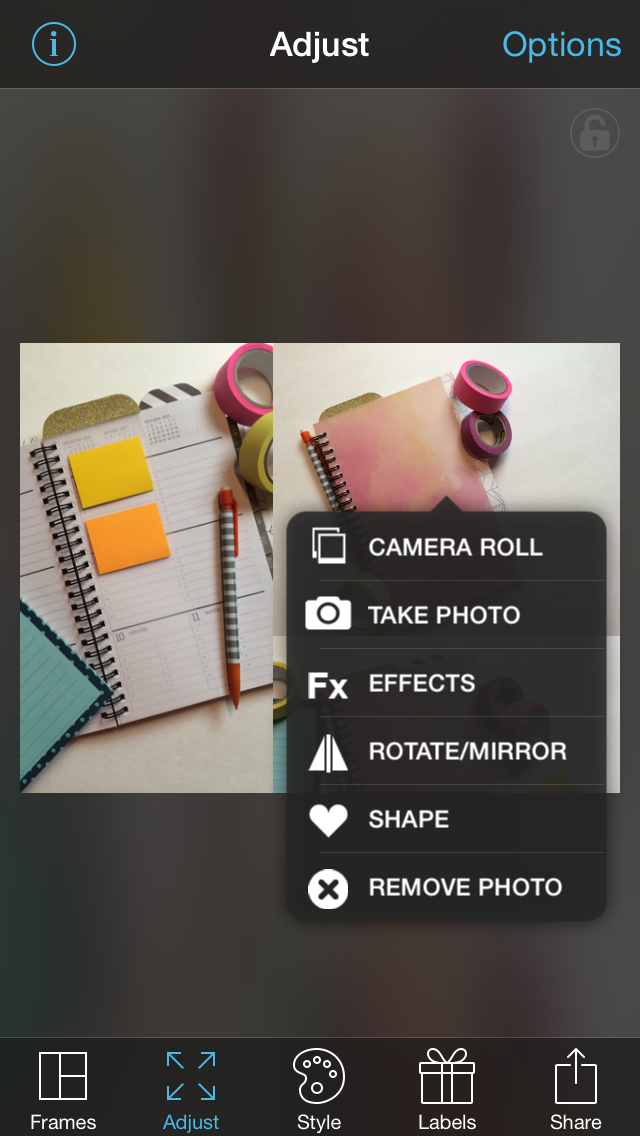Open the Labels tab
The height and width of the screenshot is (1136, 640).
tap(447, 1089)
